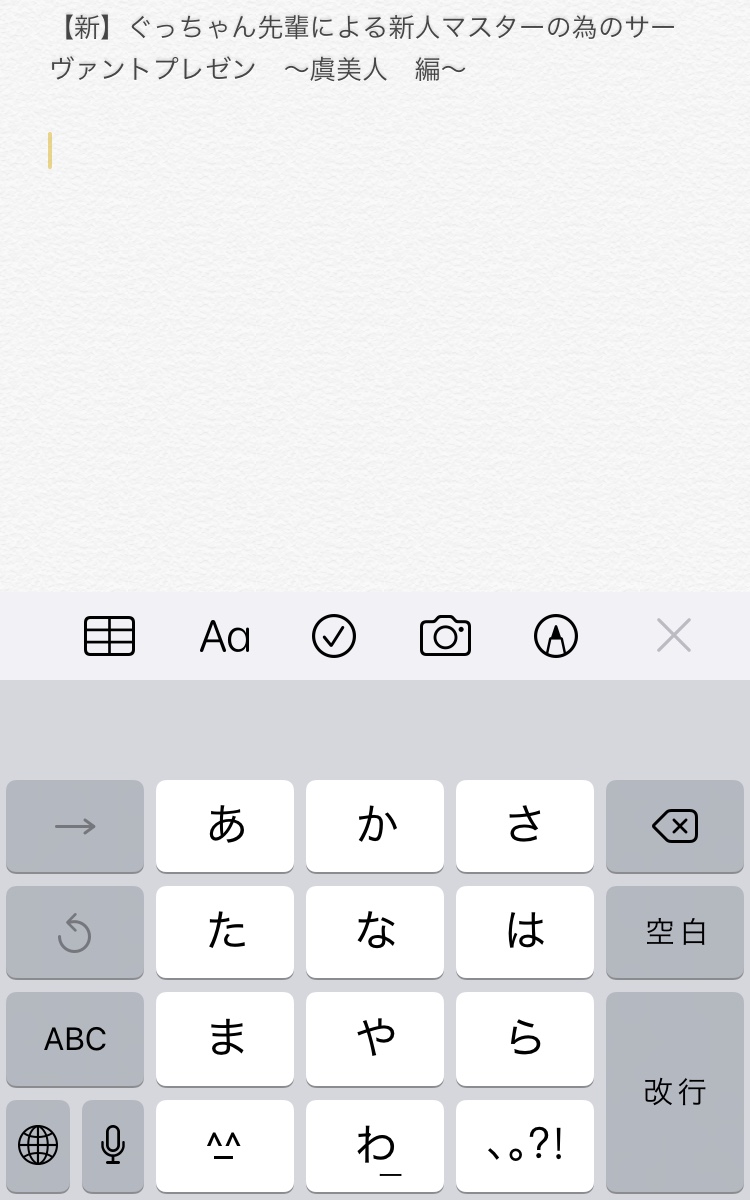The height and width of the screenshot is (1200, 750).
Task: Tap the 改行 return key
Action: (675, 1091)
